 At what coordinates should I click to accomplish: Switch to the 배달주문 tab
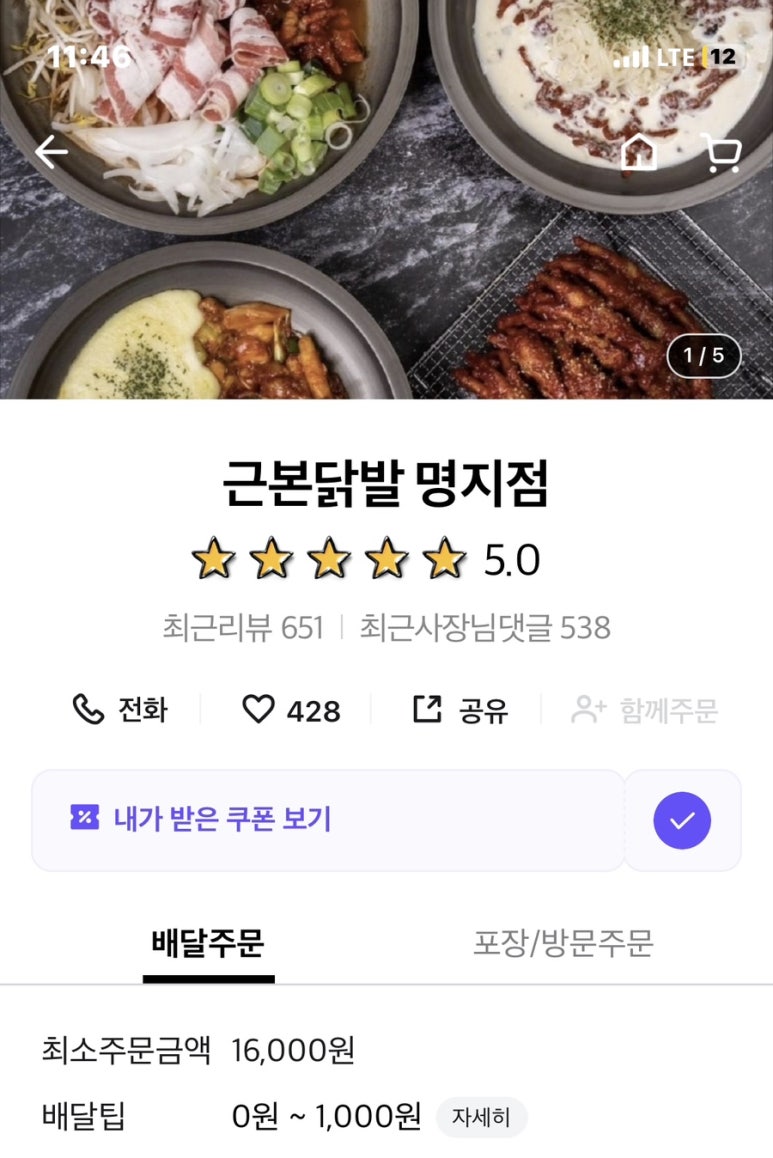(208, 942)
